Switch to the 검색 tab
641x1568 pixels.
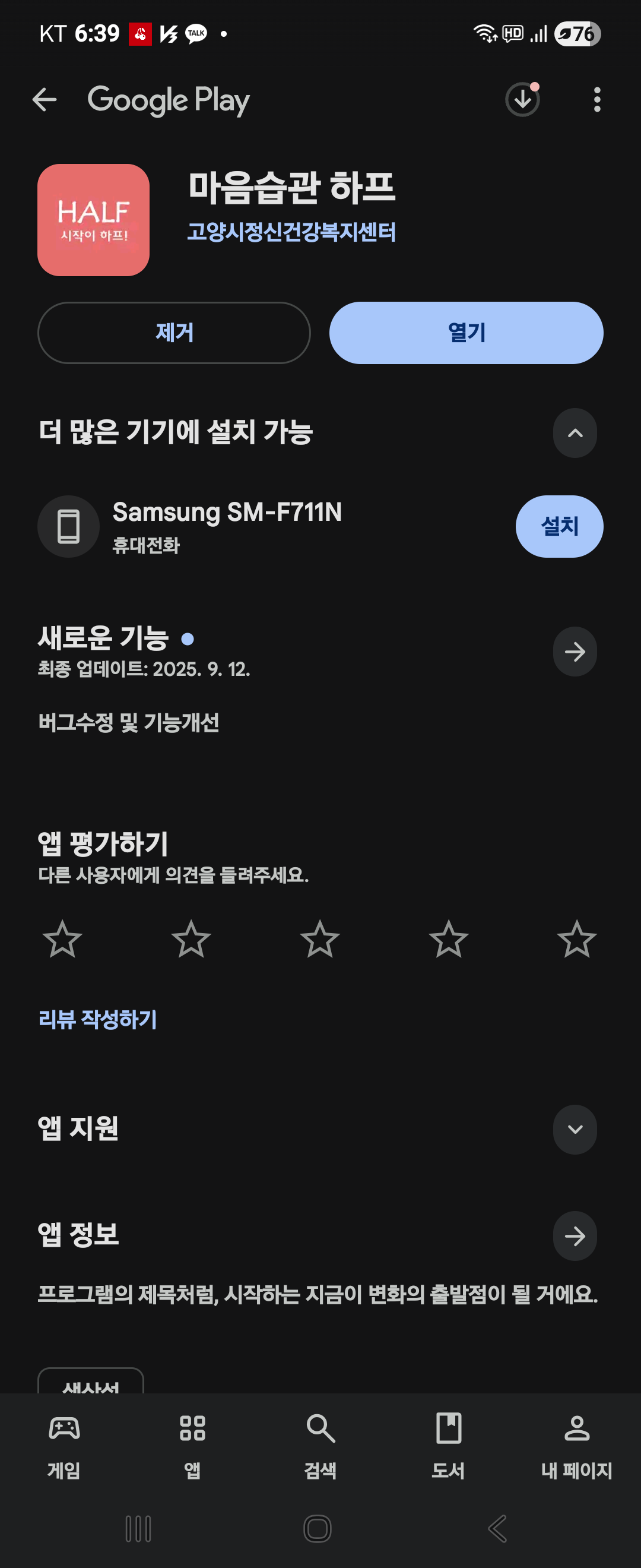click(320, 1446)
